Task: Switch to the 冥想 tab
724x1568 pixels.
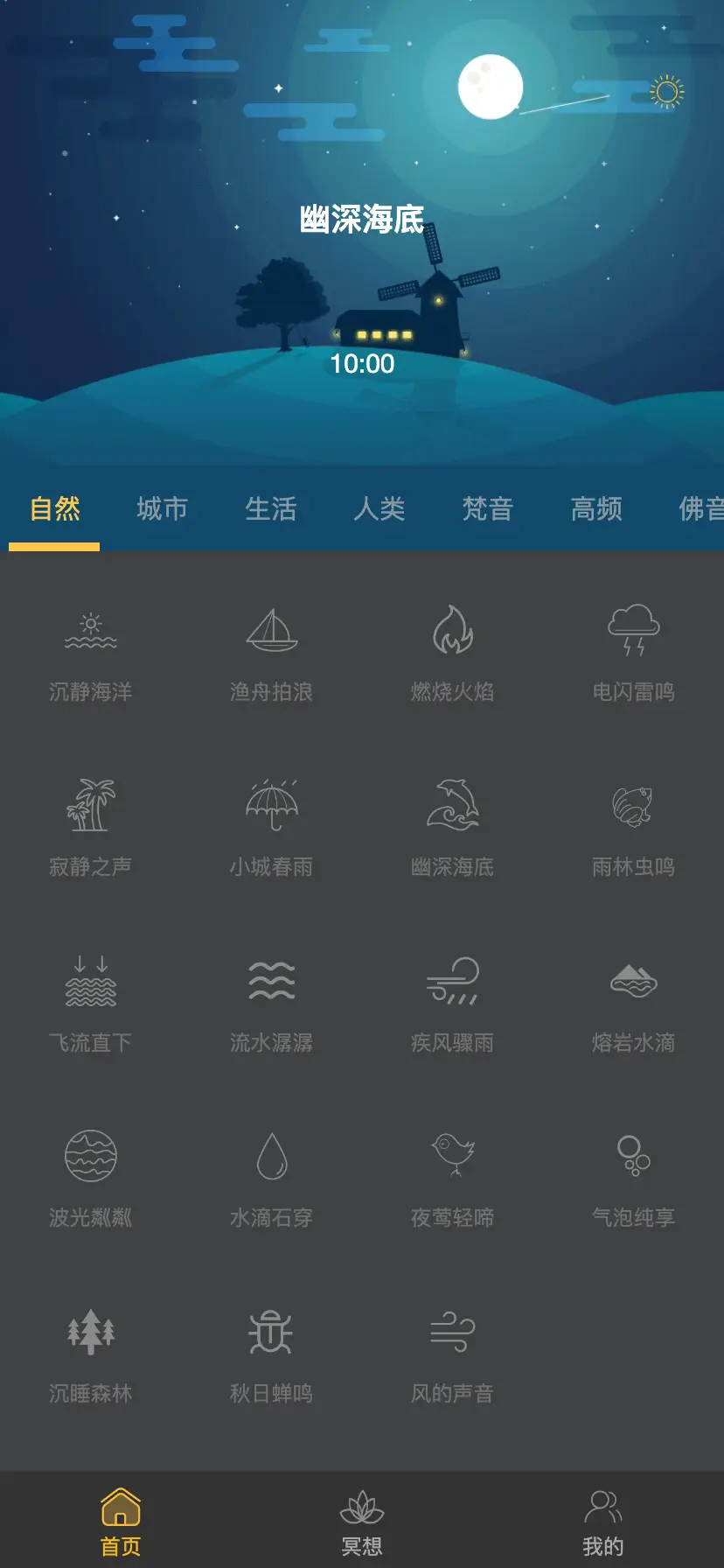Action: [x=362, y=1522]
